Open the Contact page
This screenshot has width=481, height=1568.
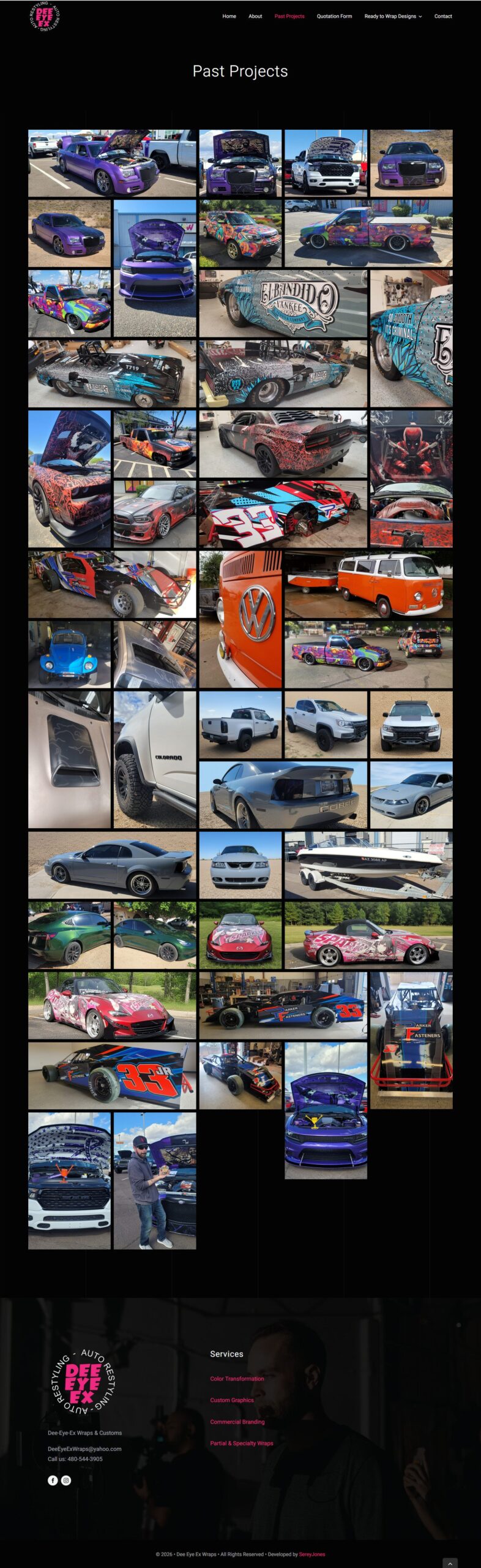coord(443,17)
